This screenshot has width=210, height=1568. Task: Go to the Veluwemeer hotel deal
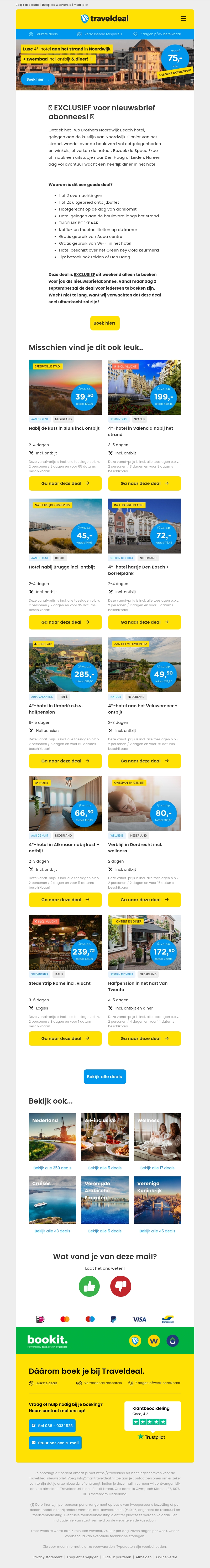[144, 761]
